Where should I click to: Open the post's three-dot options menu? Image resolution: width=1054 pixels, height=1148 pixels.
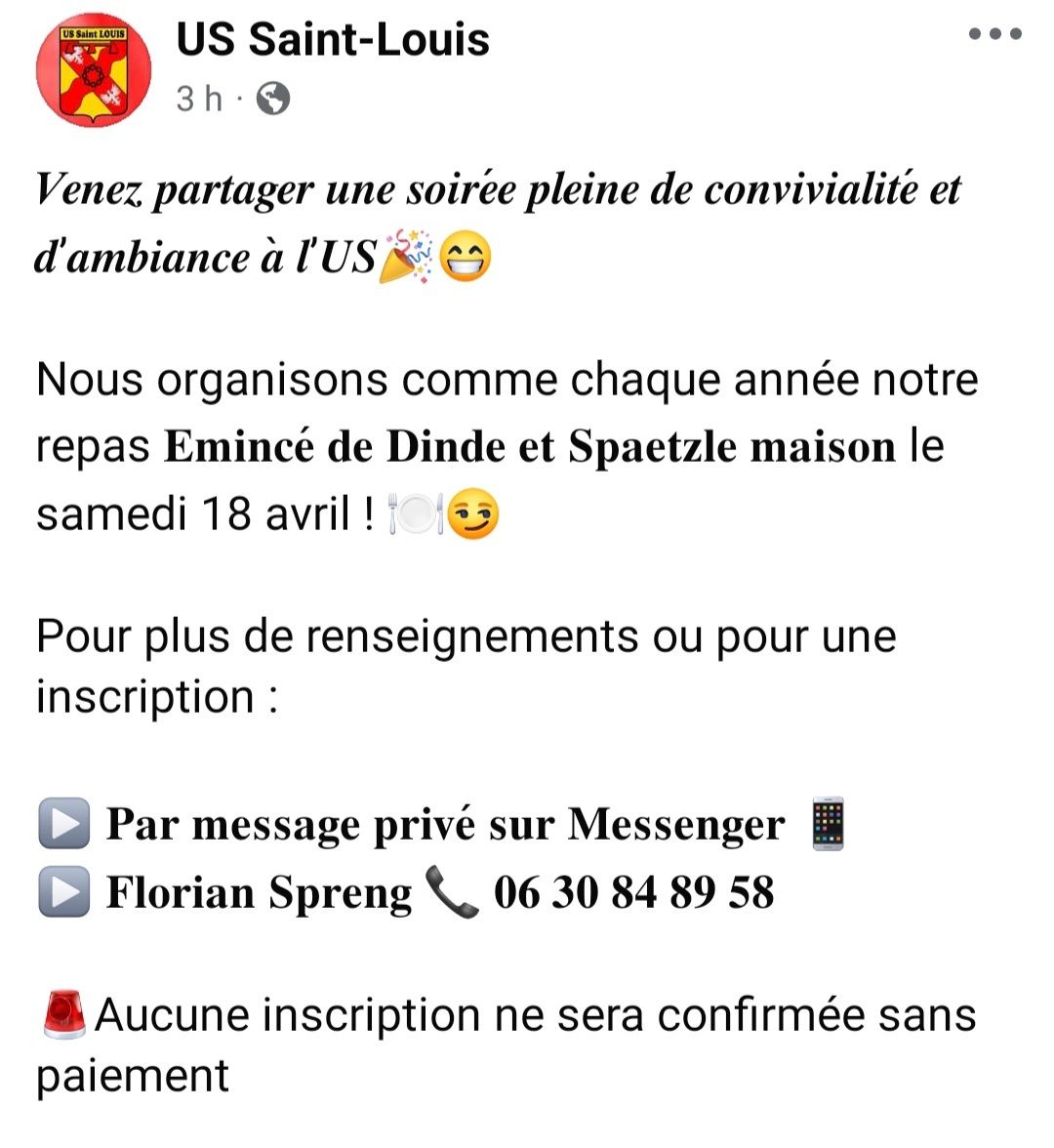point(994,33)
